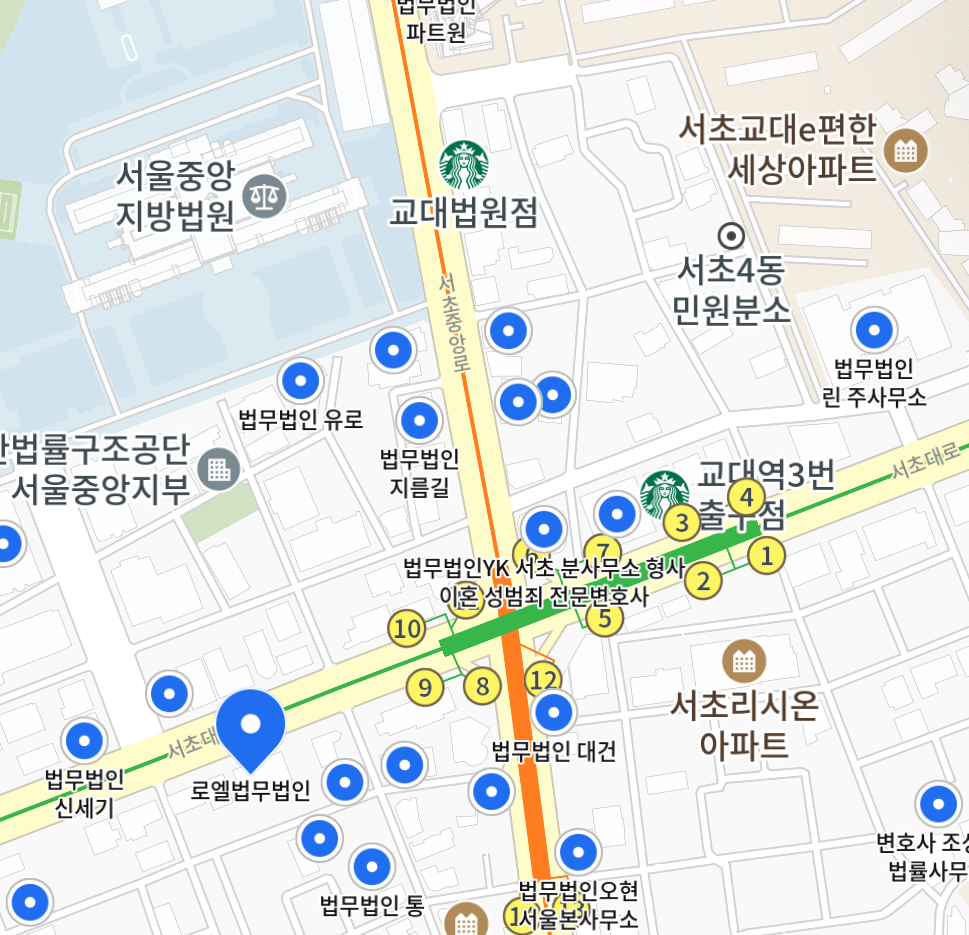
Task: Select the 법무법인 신세기 marker
Action: coord(84,741)
